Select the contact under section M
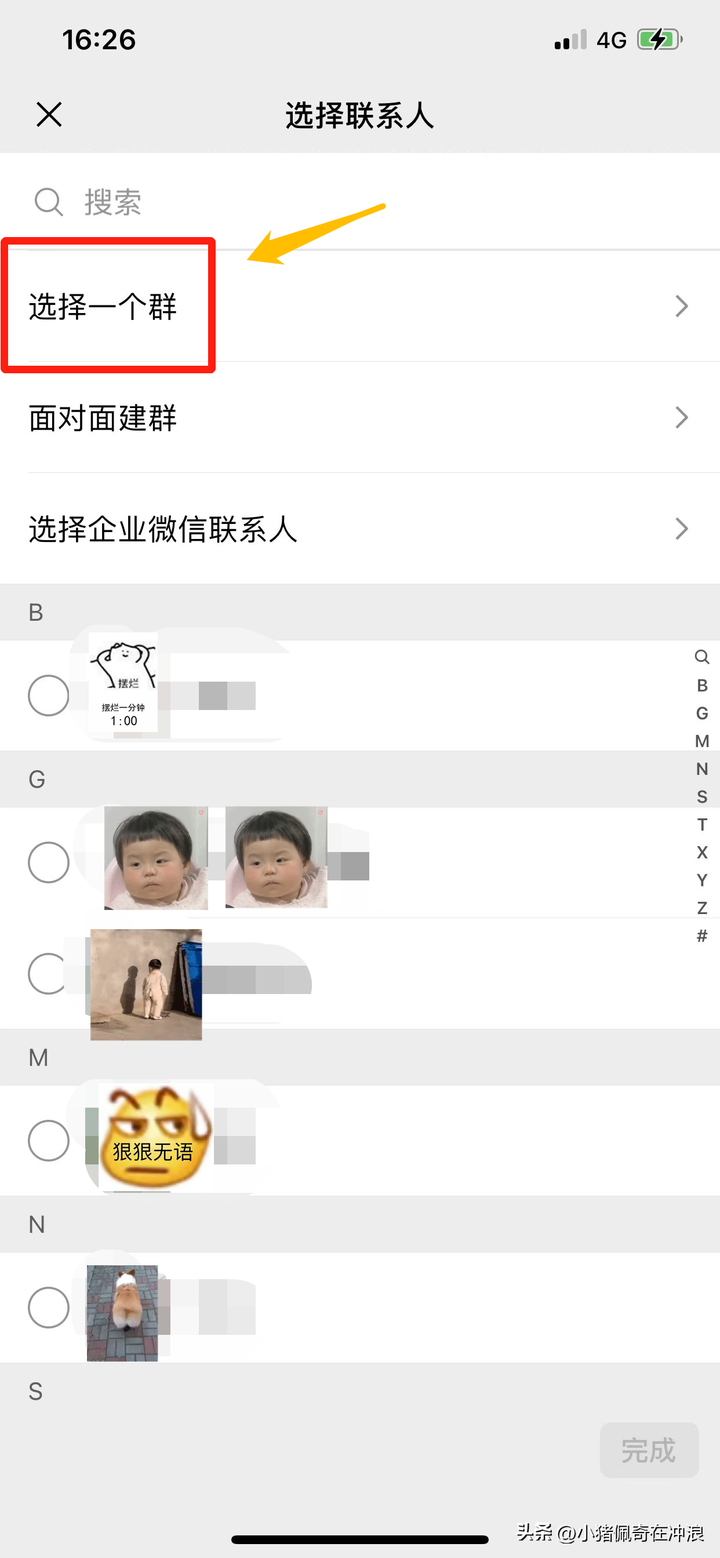 coord(48,1140)
